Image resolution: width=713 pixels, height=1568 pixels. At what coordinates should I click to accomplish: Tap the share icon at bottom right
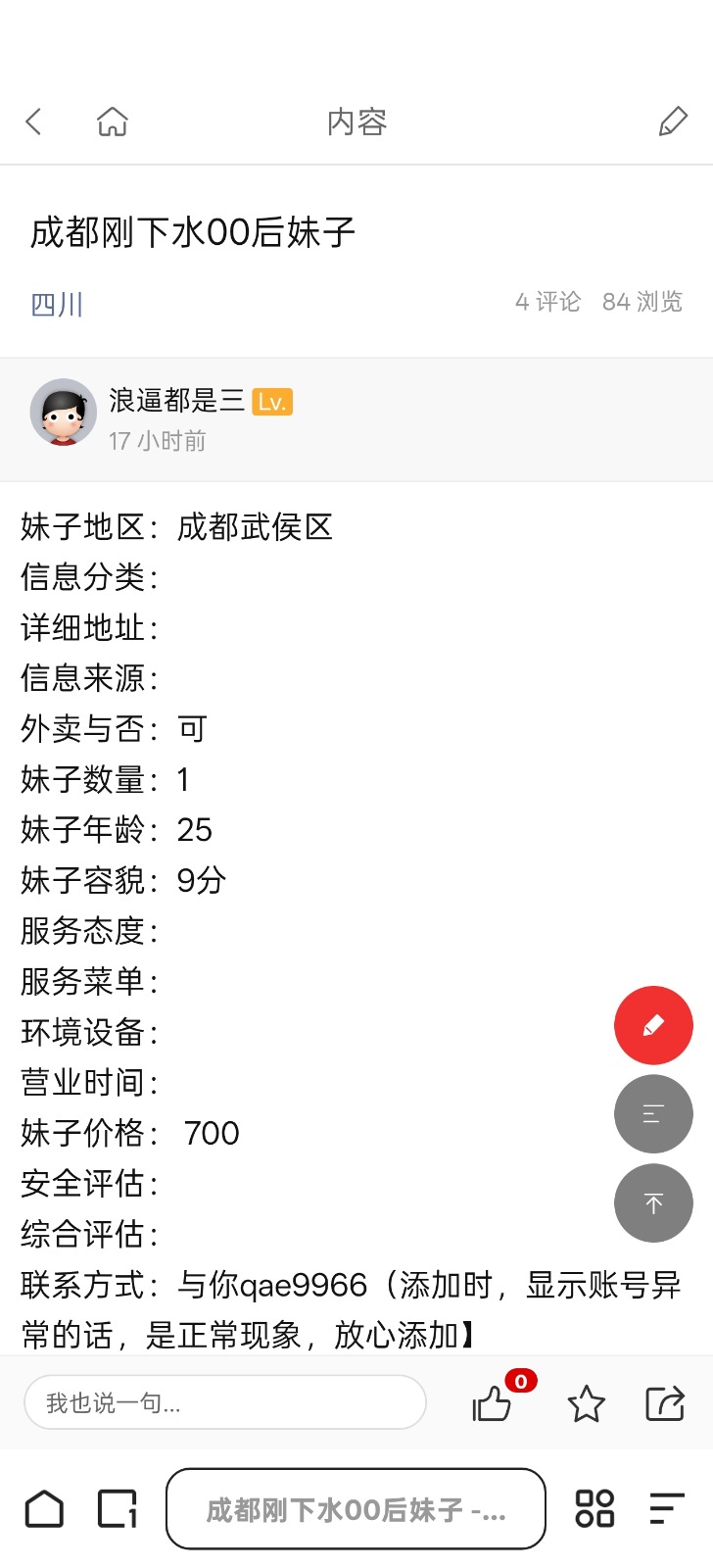pos(667,1403)
